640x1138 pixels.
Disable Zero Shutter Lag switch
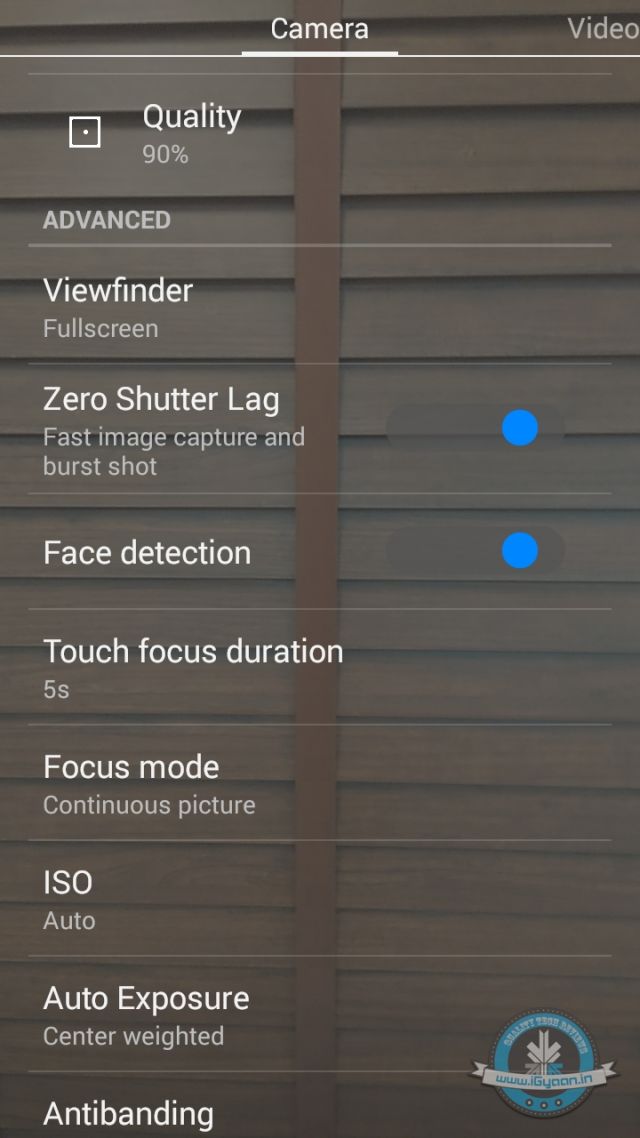click(x=519, y=428)
